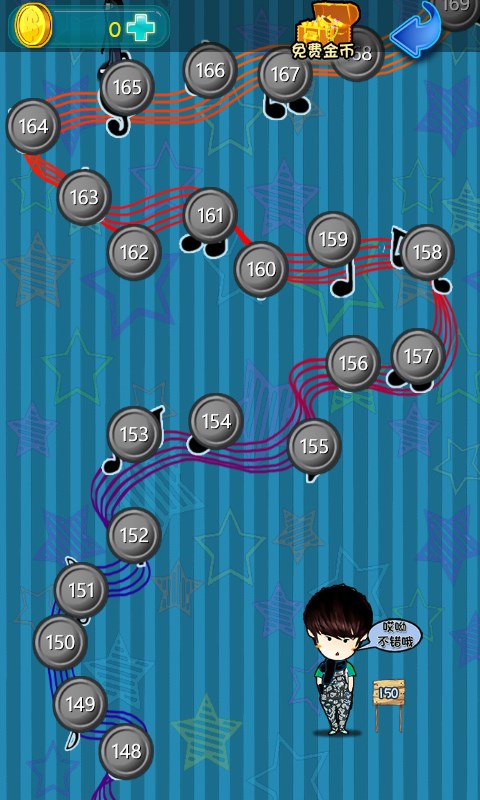This screenshot has height=800, width=480.
Task: Select level 156
Action: pyautogui.click(x=353, y=363)
